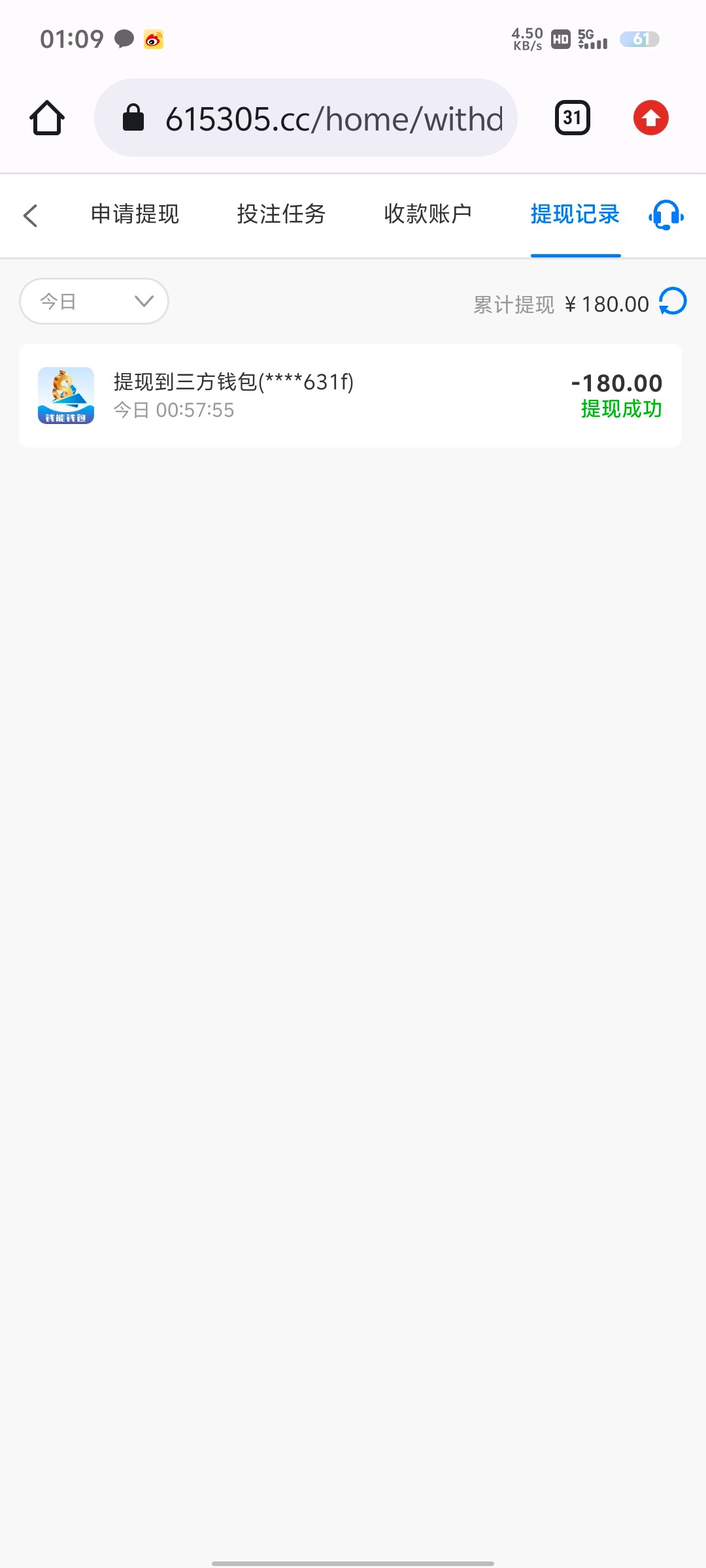Contact customer service via headset icon
Viewport: 706px width, 1568px height.
pyautogui.click(x=666, y=214)
